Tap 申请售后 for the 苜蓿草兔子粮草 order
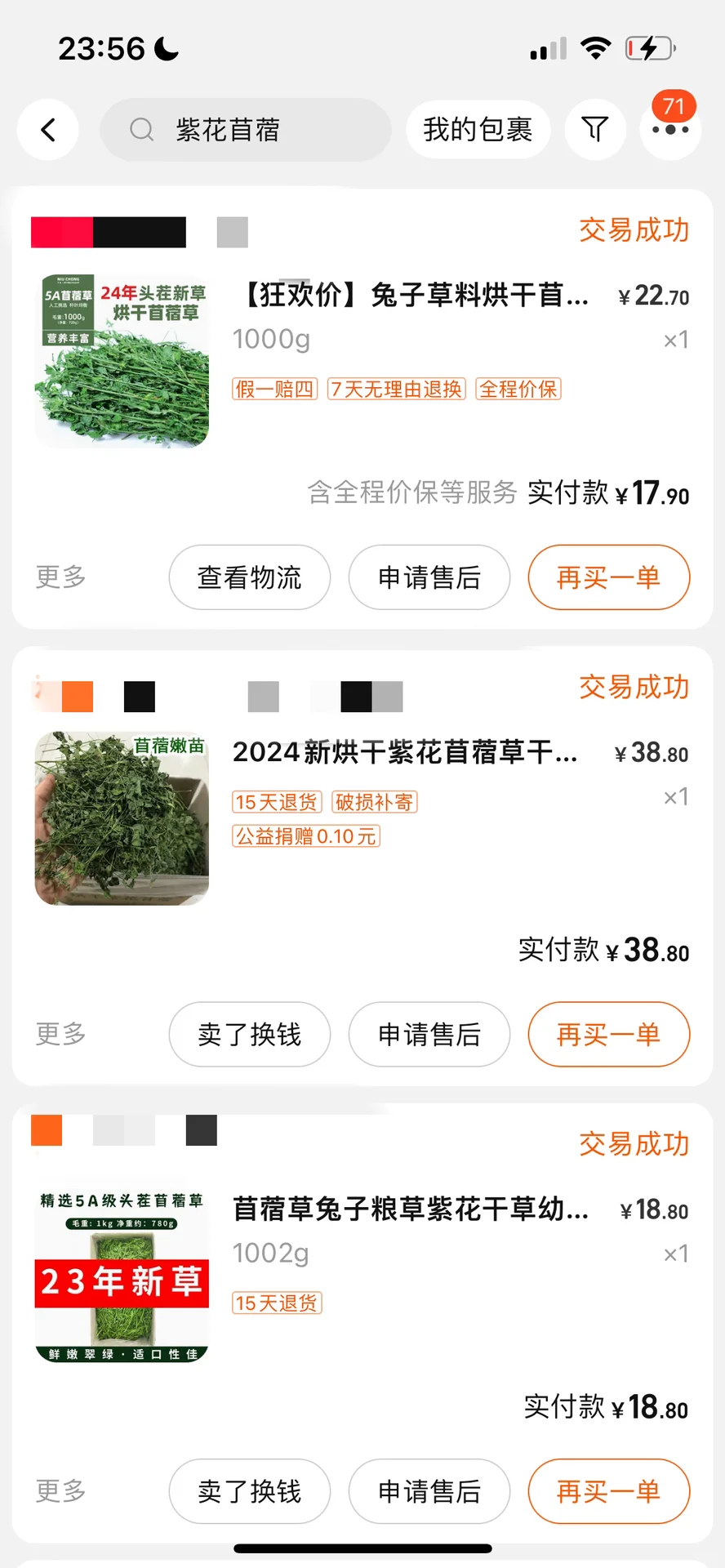 [x=429, y=1492]
